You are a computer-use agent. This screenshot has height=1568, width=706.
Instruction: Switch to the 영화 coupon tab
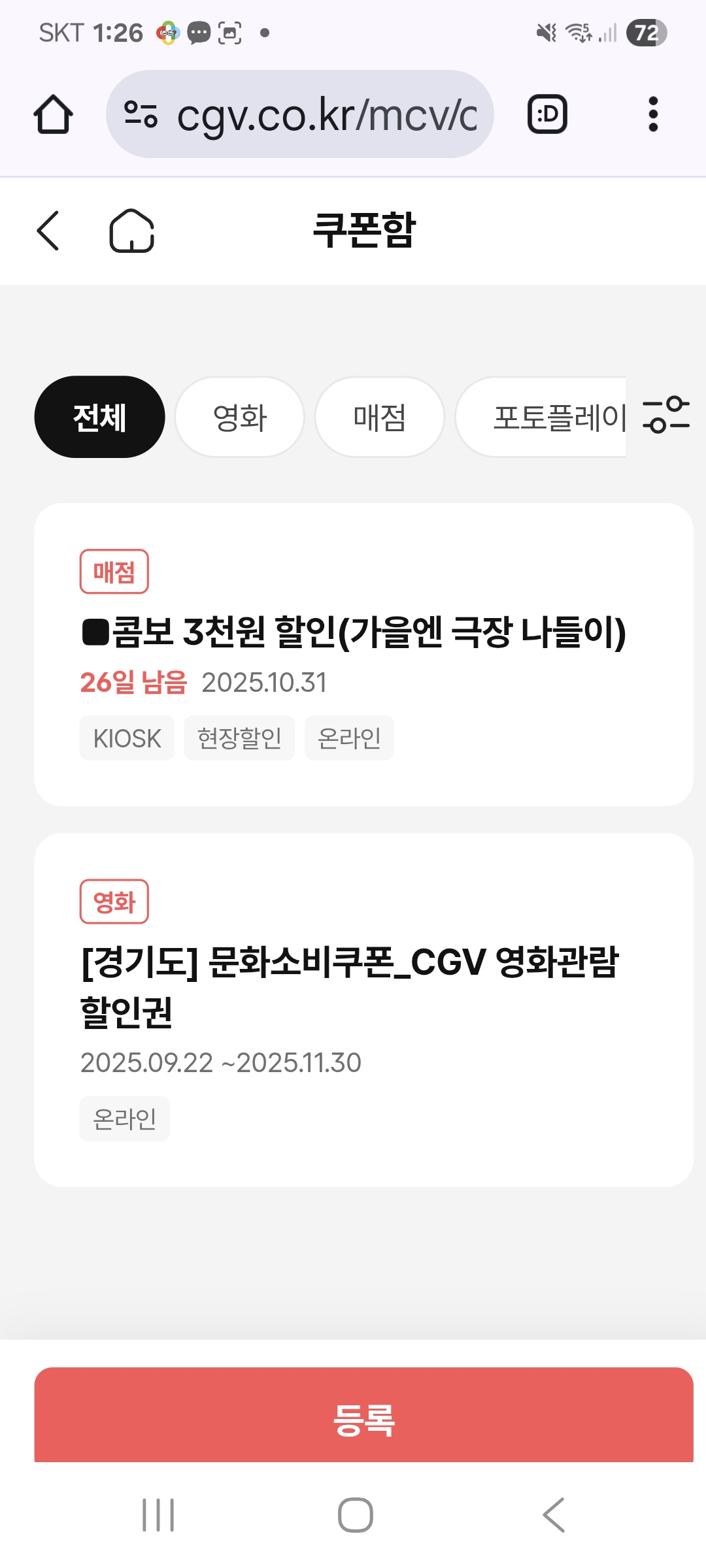coord(240,417)
